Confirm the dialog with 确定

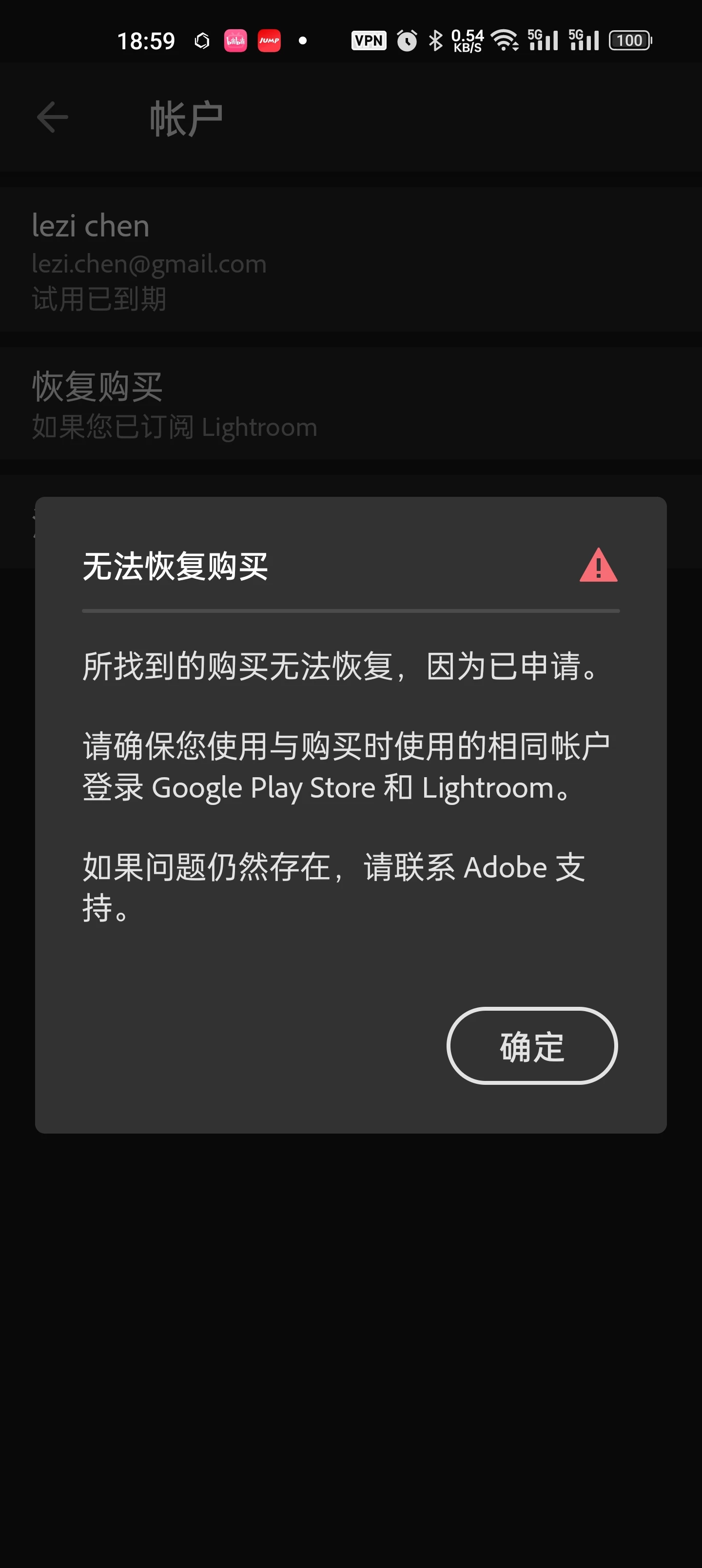(531, 1046)
